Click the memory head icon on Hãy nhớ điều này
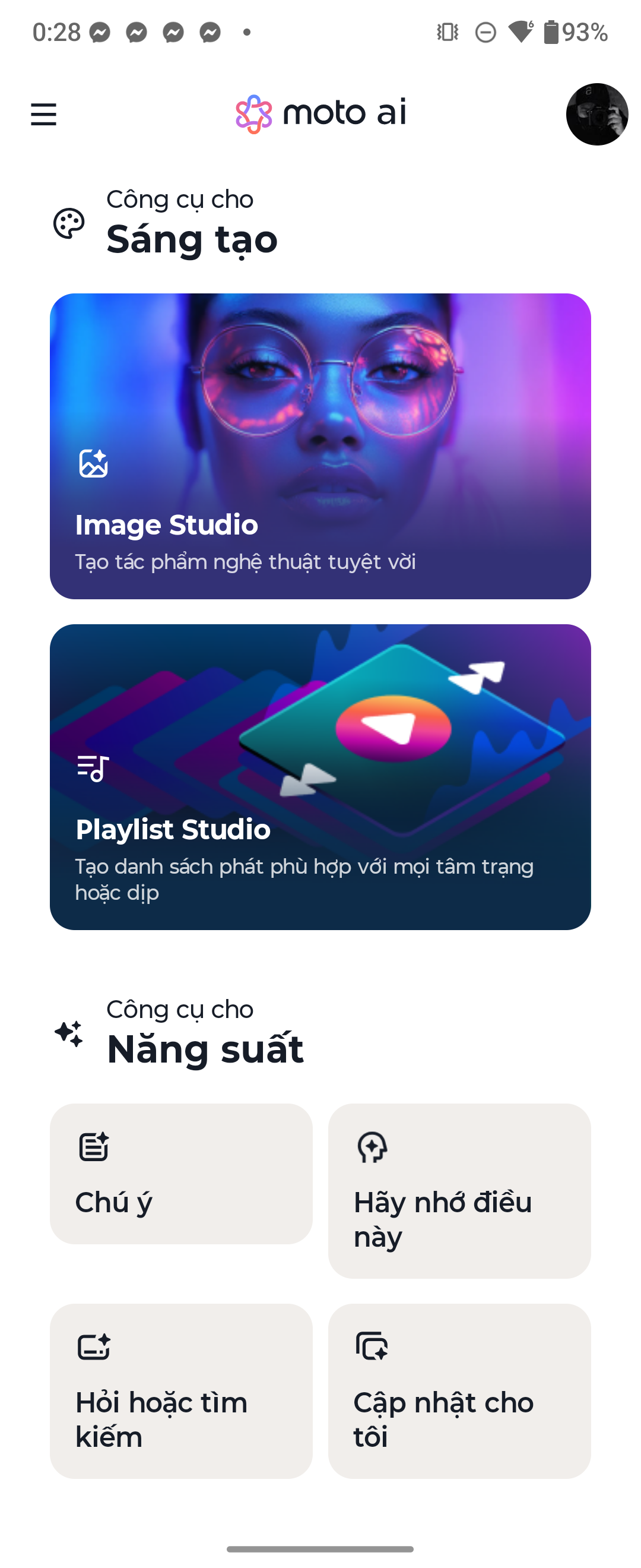This screenshot has width=641, height=1568. 373,1147
